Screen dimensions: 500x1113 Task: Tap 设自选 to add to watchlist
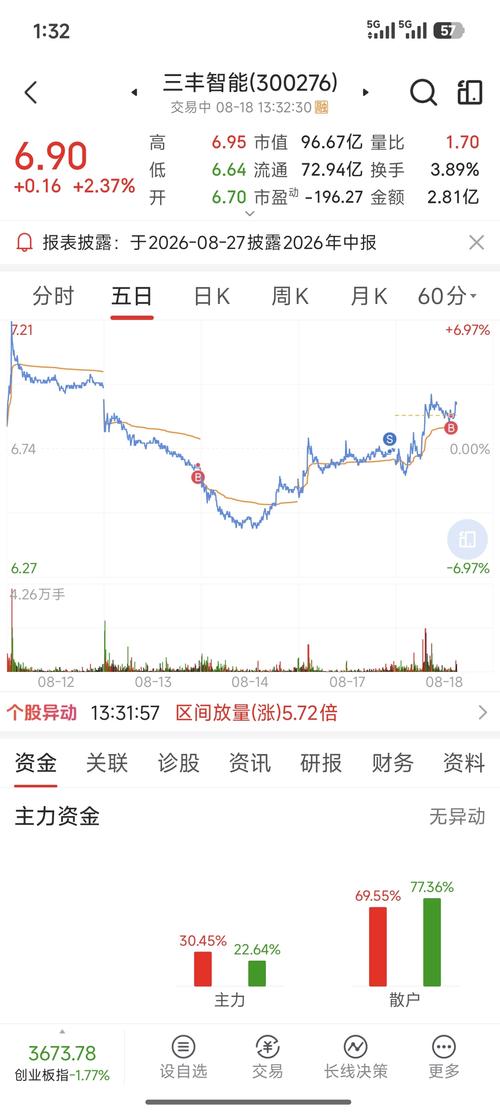pyautogui.click(x=183, y=1058)
